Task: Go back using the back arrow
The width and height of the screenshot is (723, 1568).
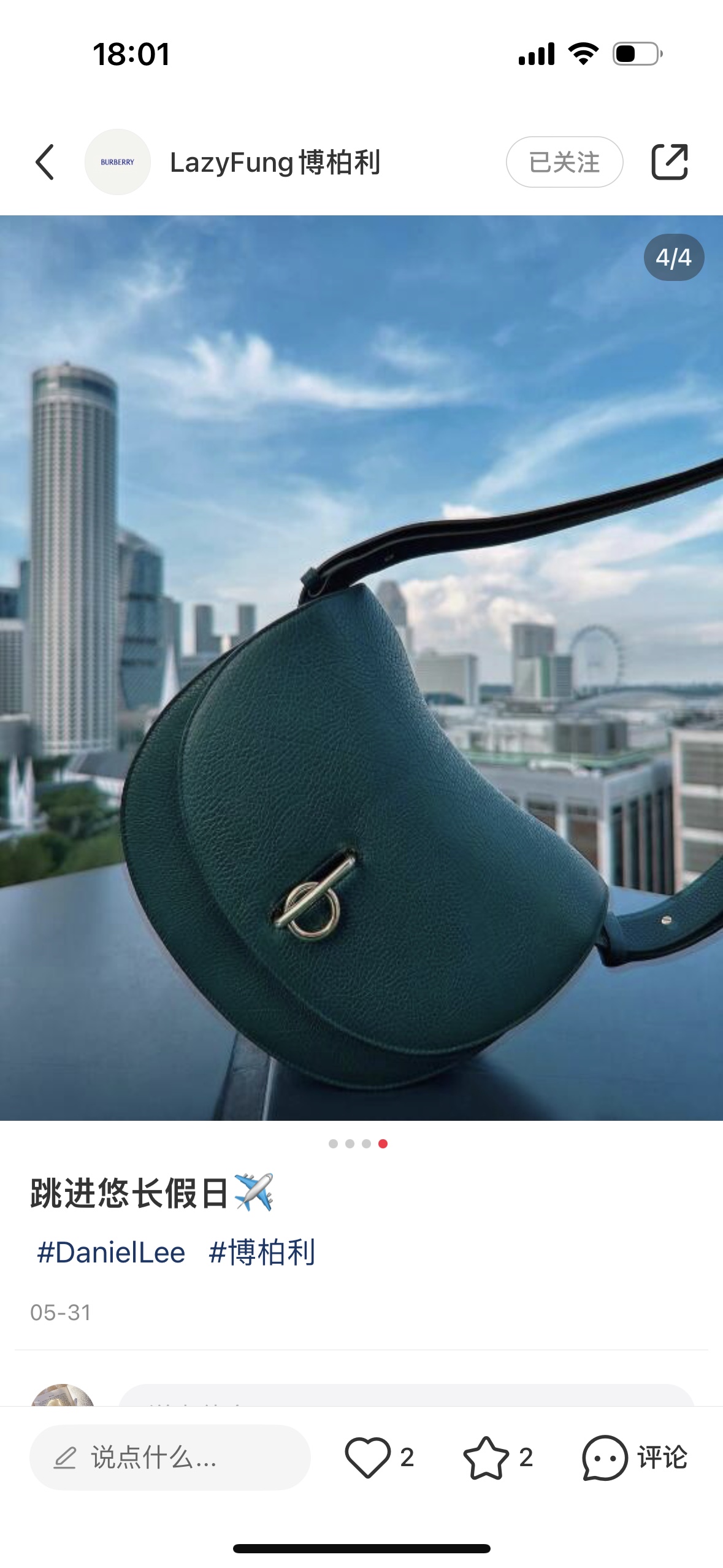Action: 45,163
